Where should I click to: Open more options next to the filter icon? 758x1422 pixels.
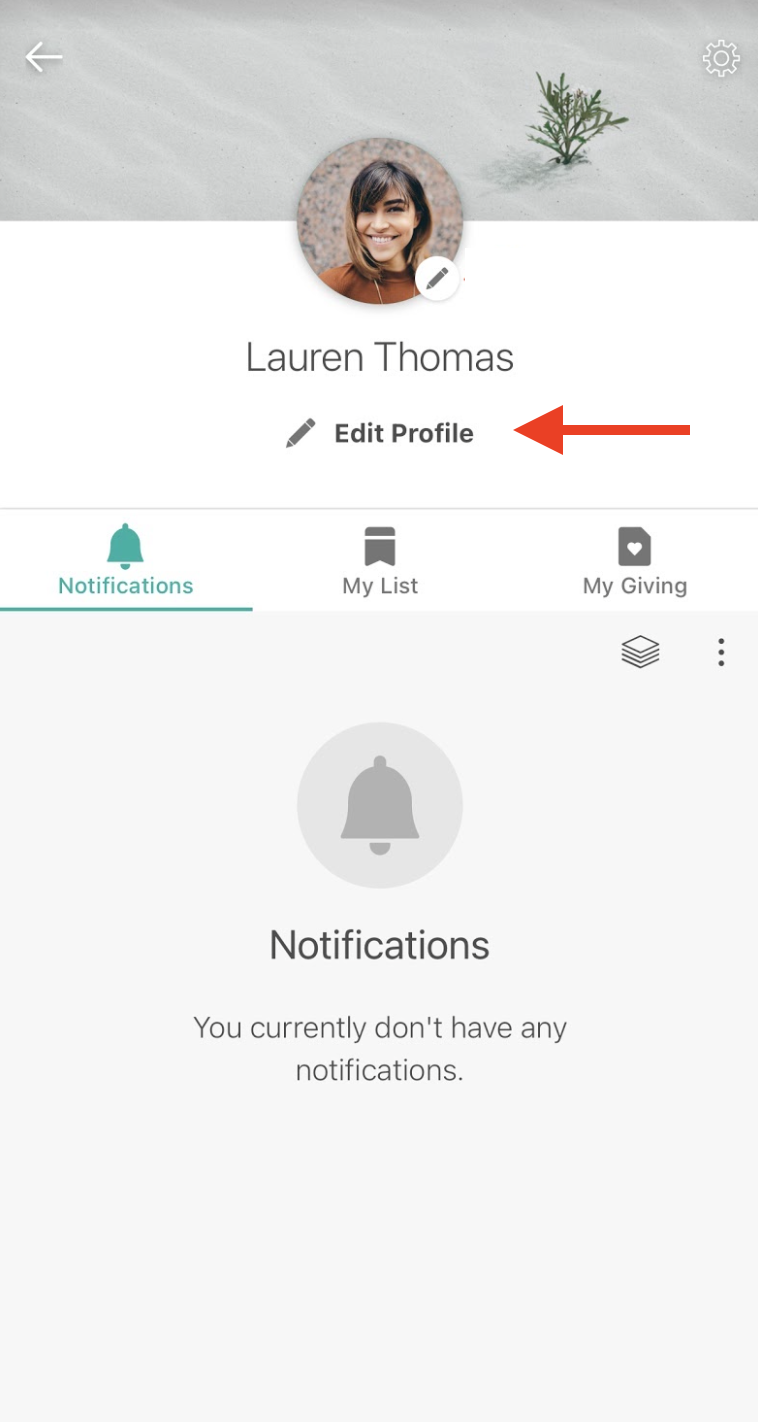point(720,651)
